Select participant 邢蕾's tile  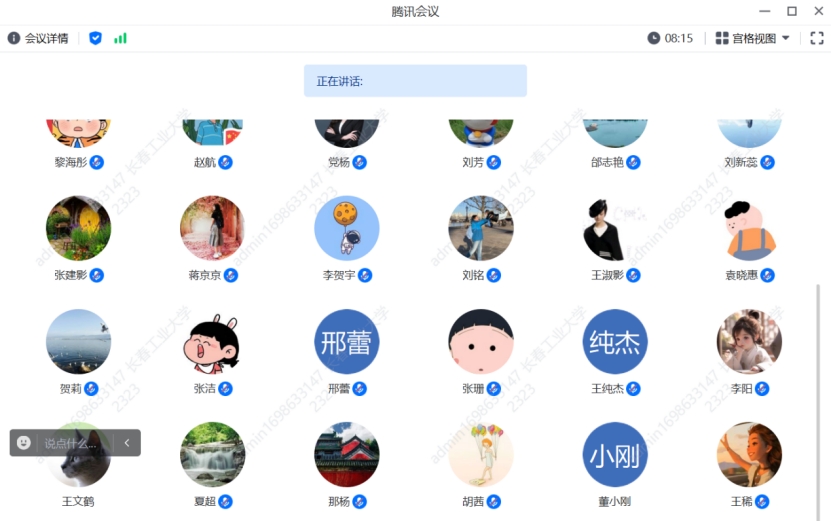click(x=346, y=342)
